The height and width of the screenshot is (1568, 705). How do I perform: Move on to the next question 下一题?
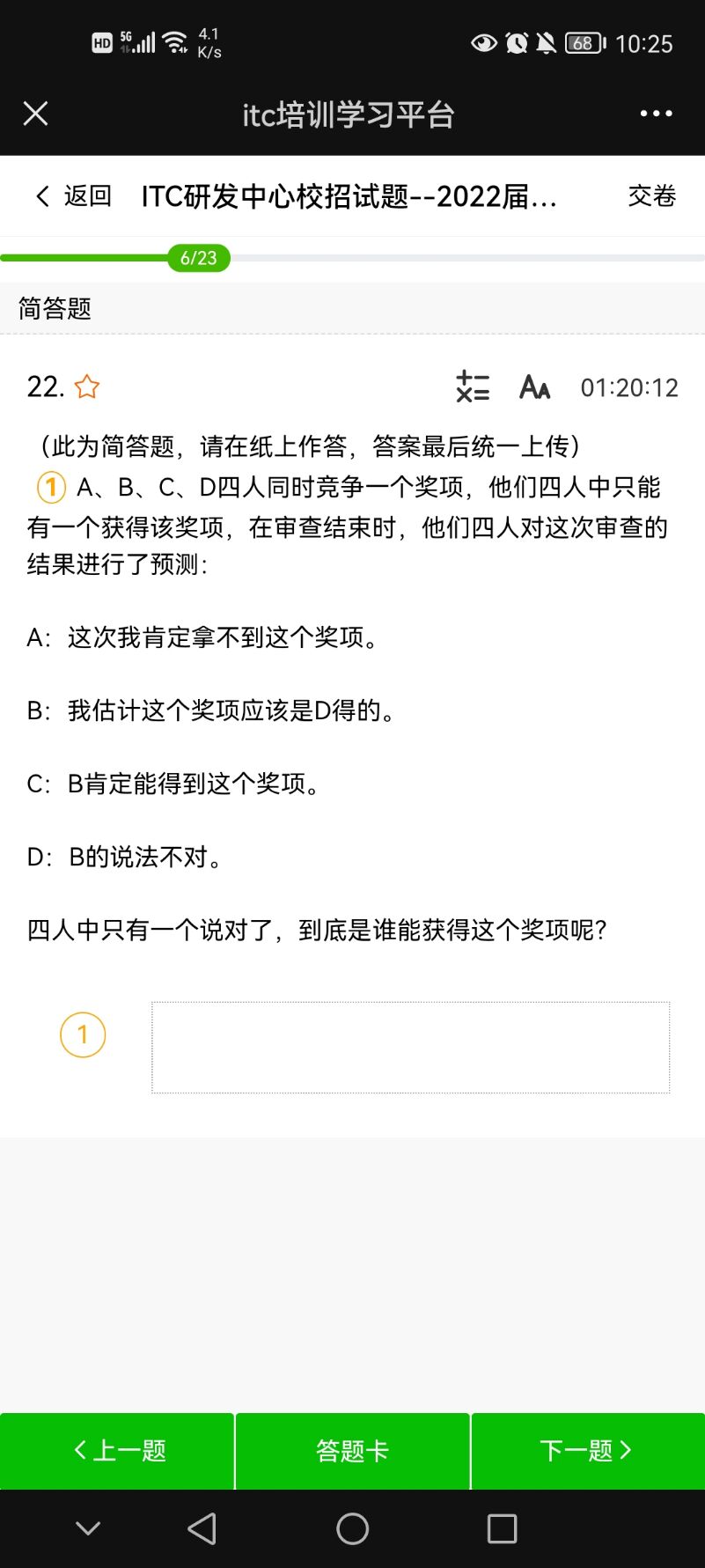click(x=588, y=1451)
